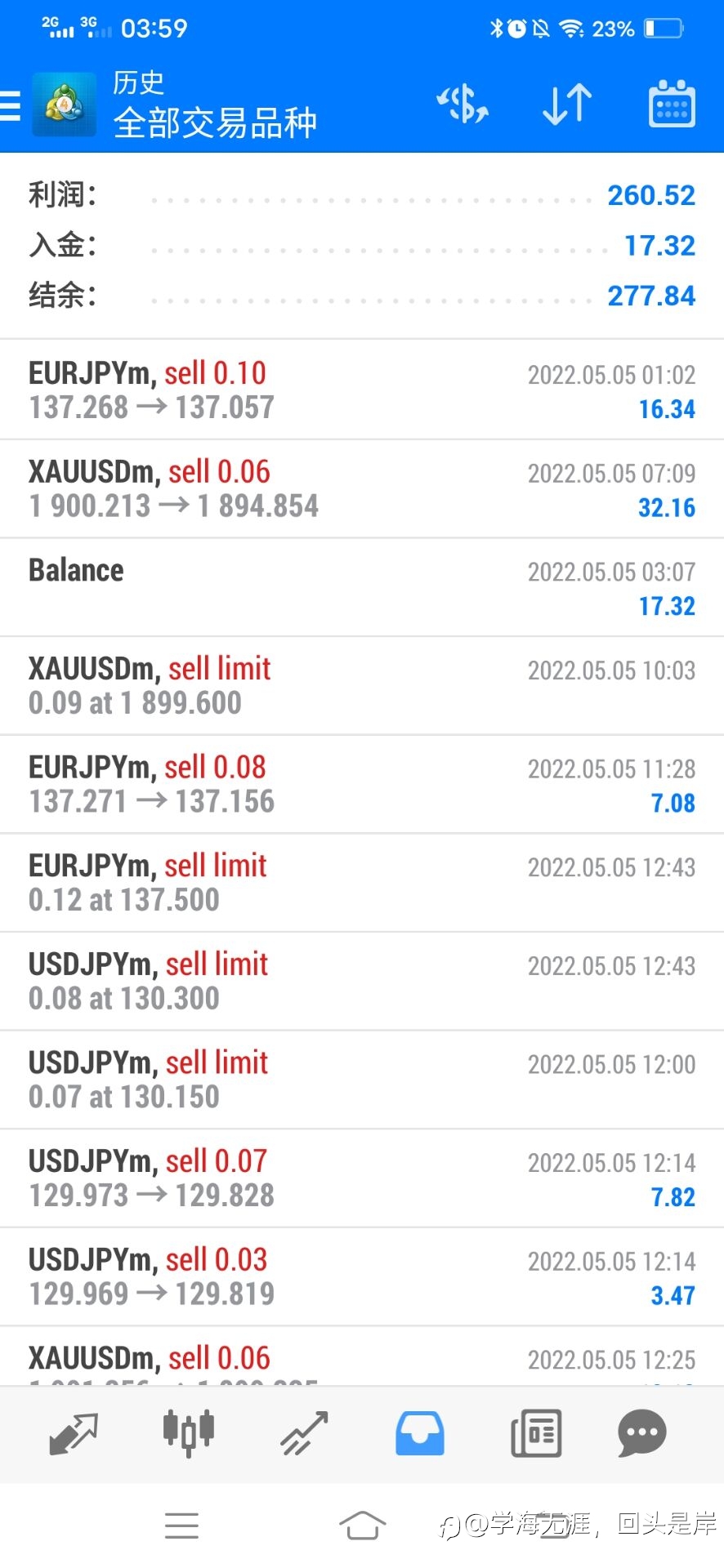The width and height of the screenshot is (724, 1568).
Task: Expand USDJPYm sell 0.07 trade
Action: (x=362, y=1178)
